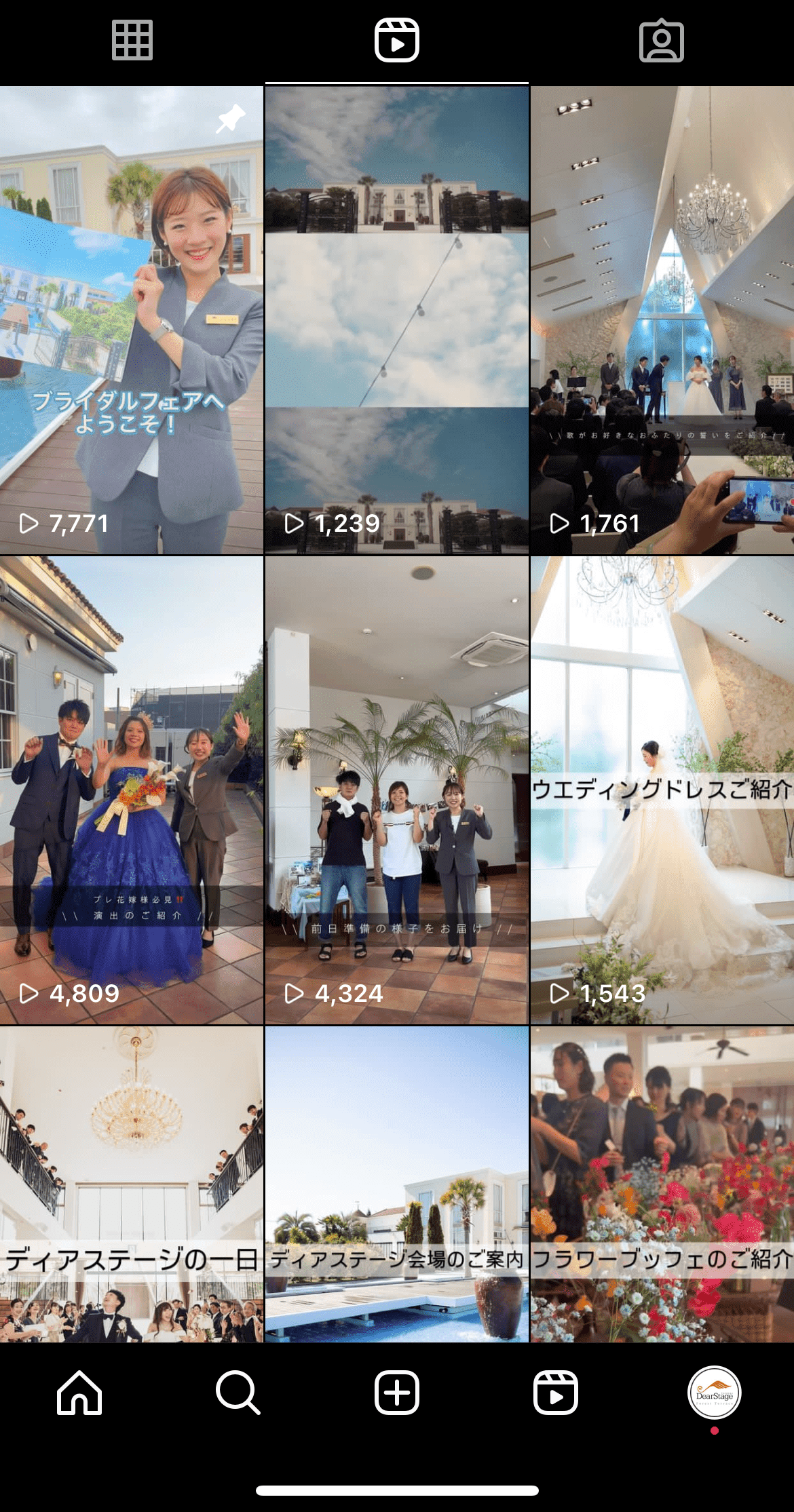Open the pinned reel with 7,771 plays
The height and width of the screenshot is (1512, 794).
[x=132, y=320]
